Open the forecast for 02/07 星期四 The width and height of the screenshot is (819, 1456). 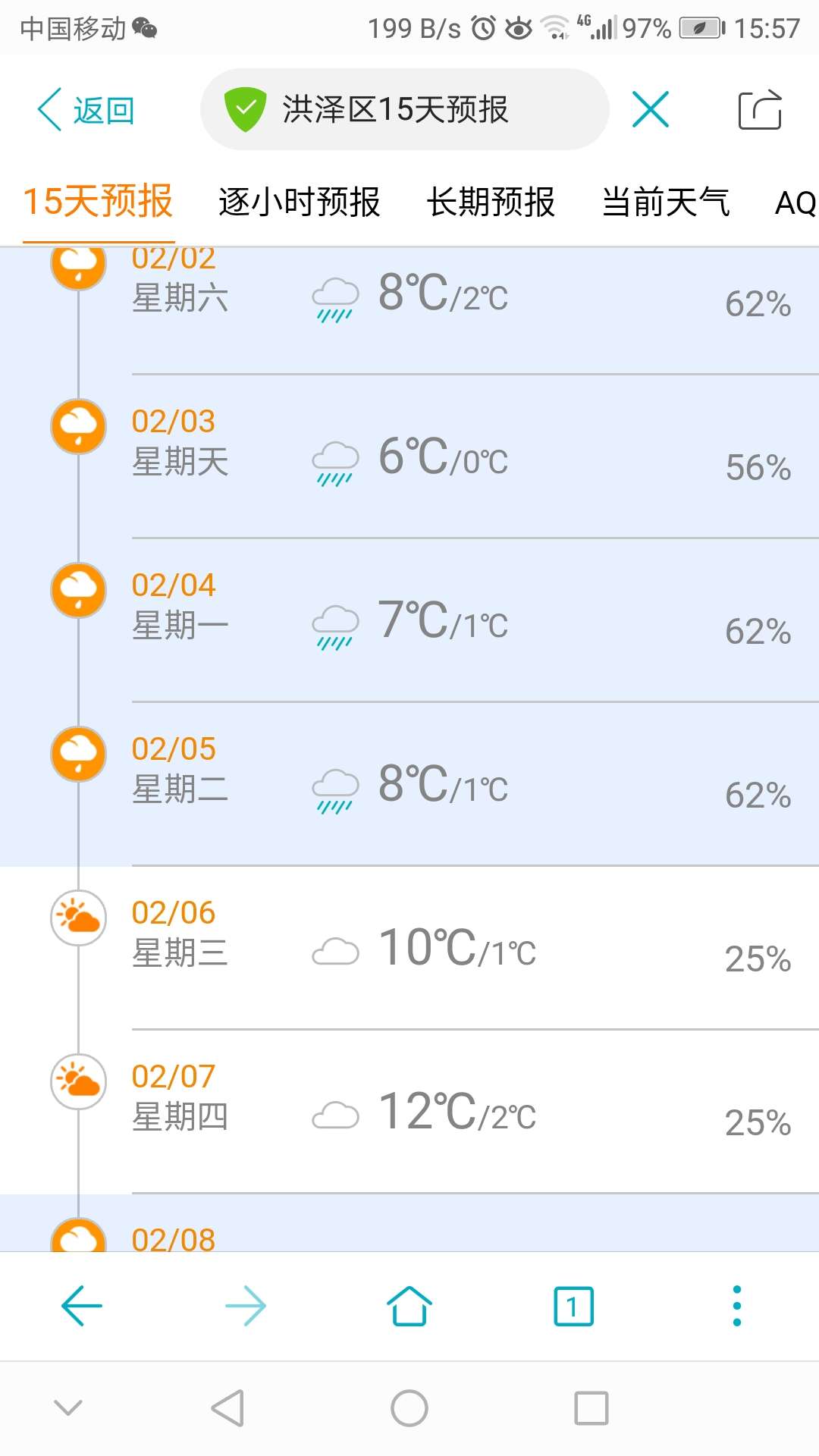coord(409,1112)
